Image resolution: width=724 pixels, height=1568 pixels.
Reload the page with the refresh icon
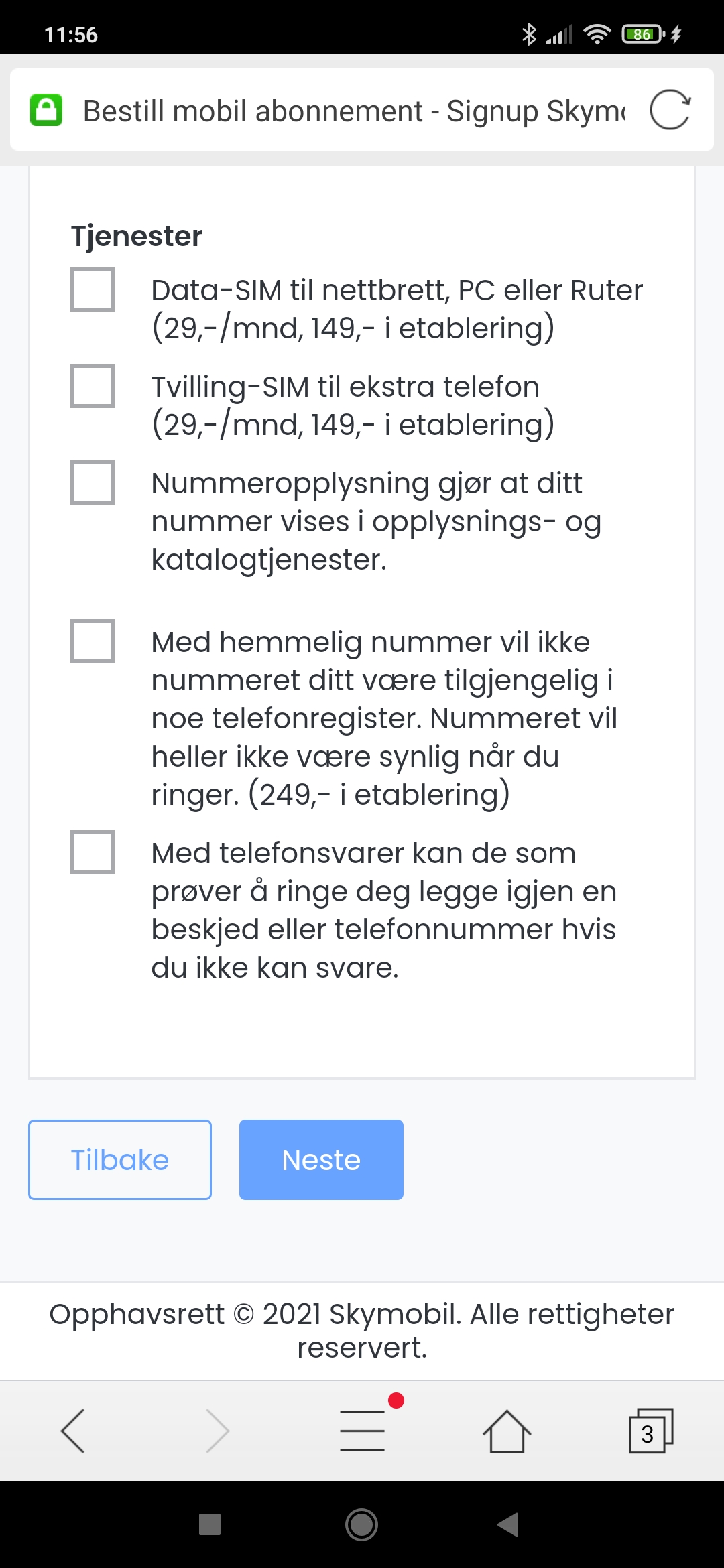tap(670, 110)
